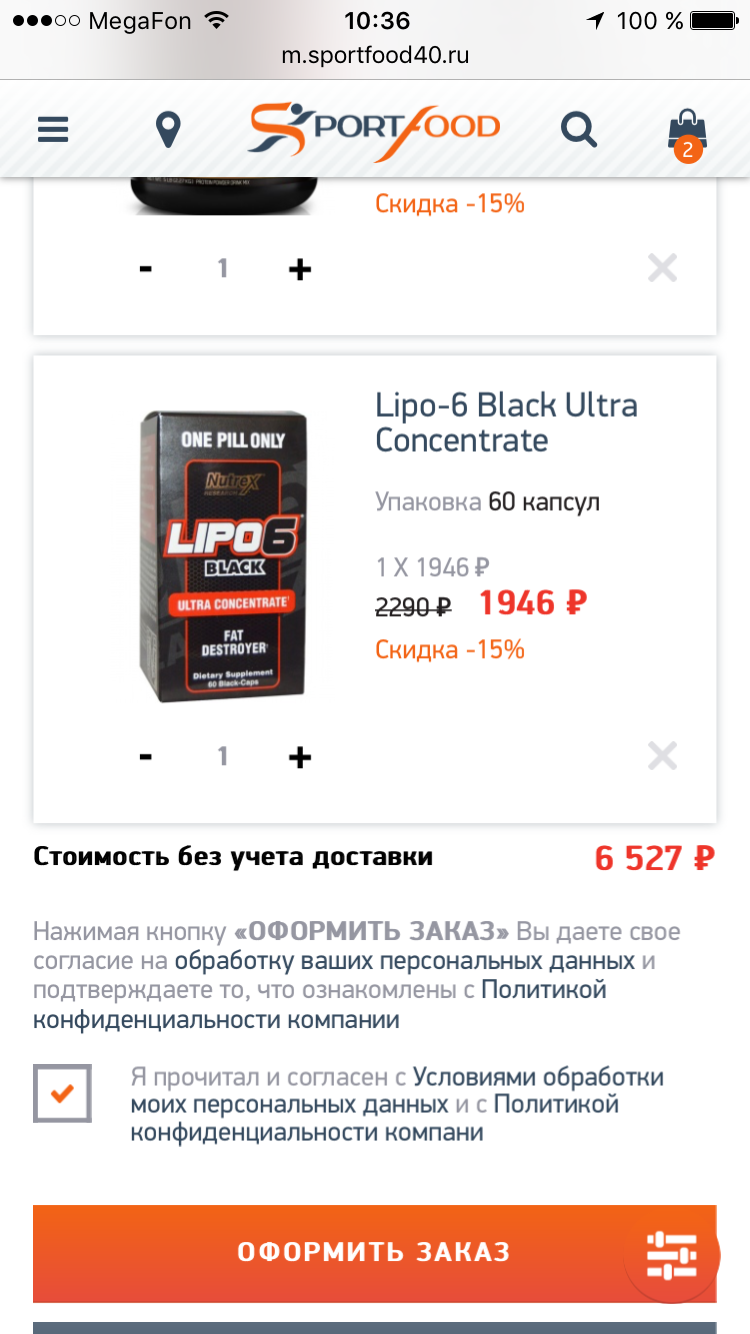Open the floating filter sliders button
The height and width of the screenshot is (1334, 750).
coord(671,1254)
